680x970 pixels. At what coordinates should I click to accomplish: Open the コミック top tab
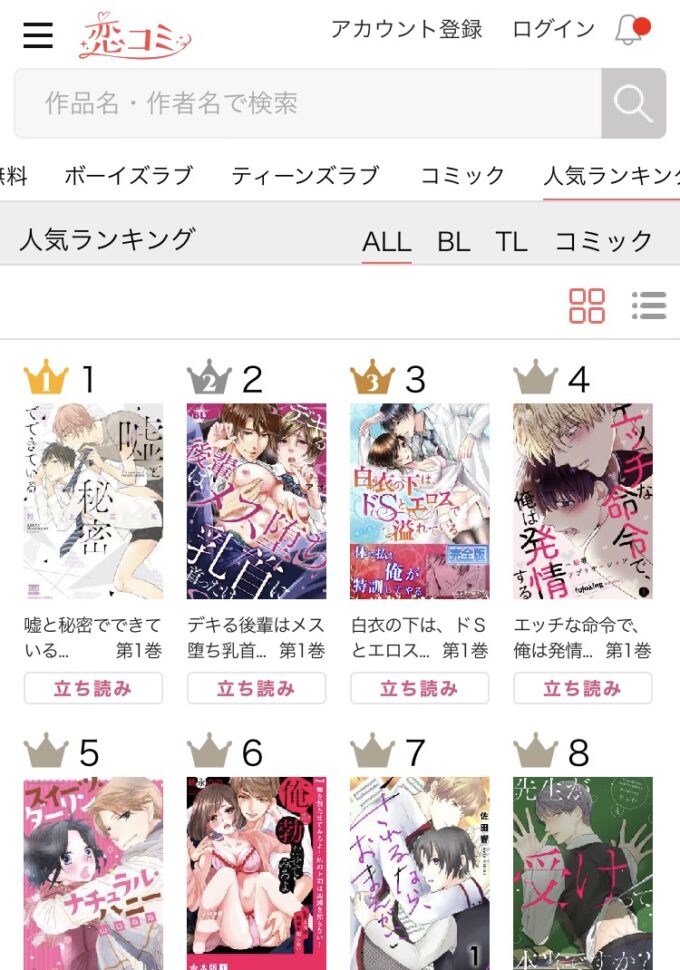click(x=462, y=176)
